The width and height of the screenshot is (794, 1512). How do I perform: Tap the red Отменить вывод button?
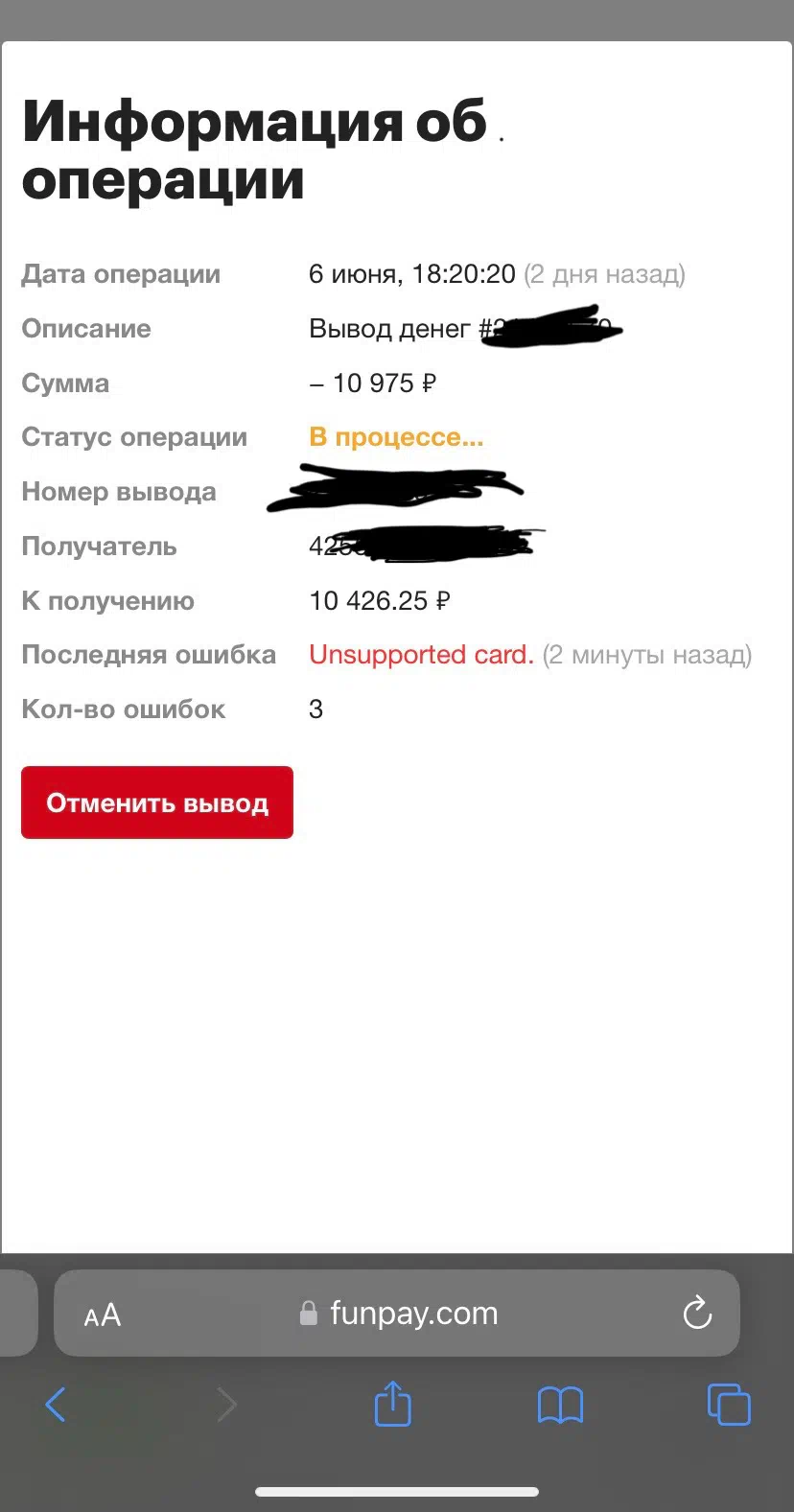point(157,803)
